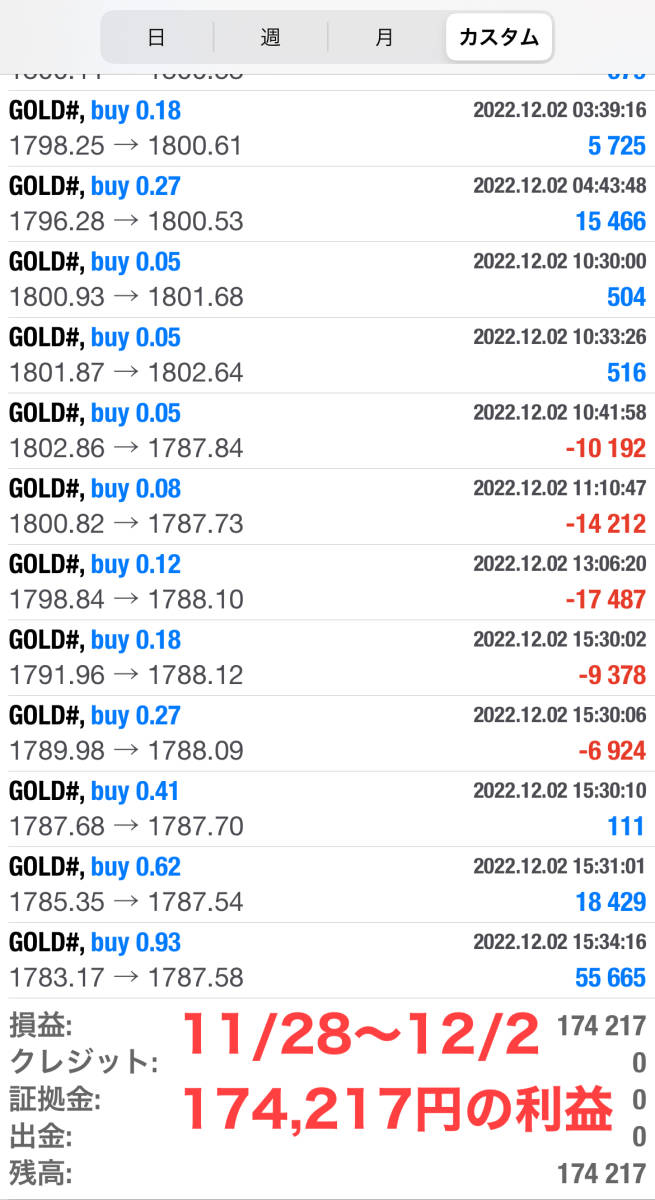Expand the buy 0.62 trade at 15:31:01
Image resolution: width=655 pixels, height=1200 pixels.
click(327, 884)
